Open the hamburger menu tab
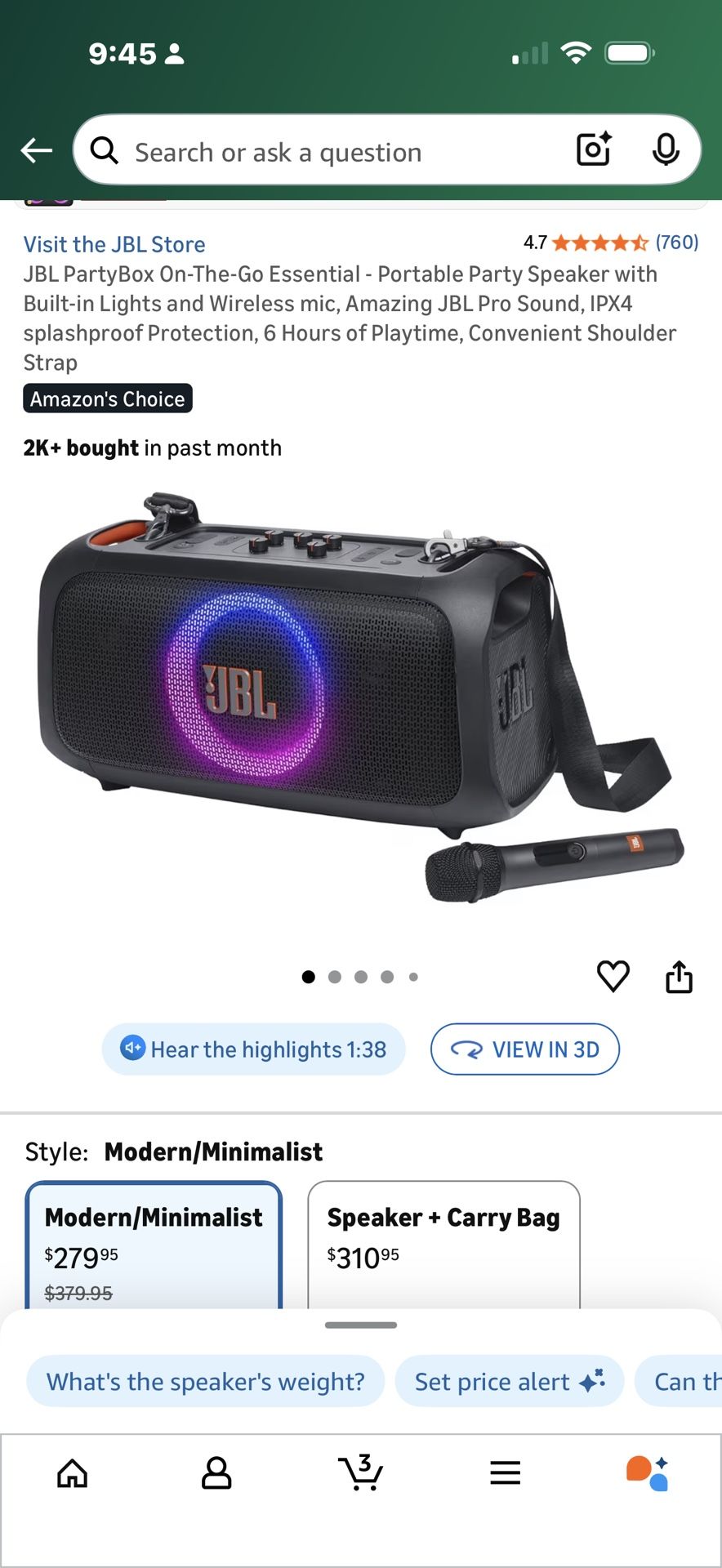Image resolution: width=722 pixels, height=1568 pixels. [505, 1472]
